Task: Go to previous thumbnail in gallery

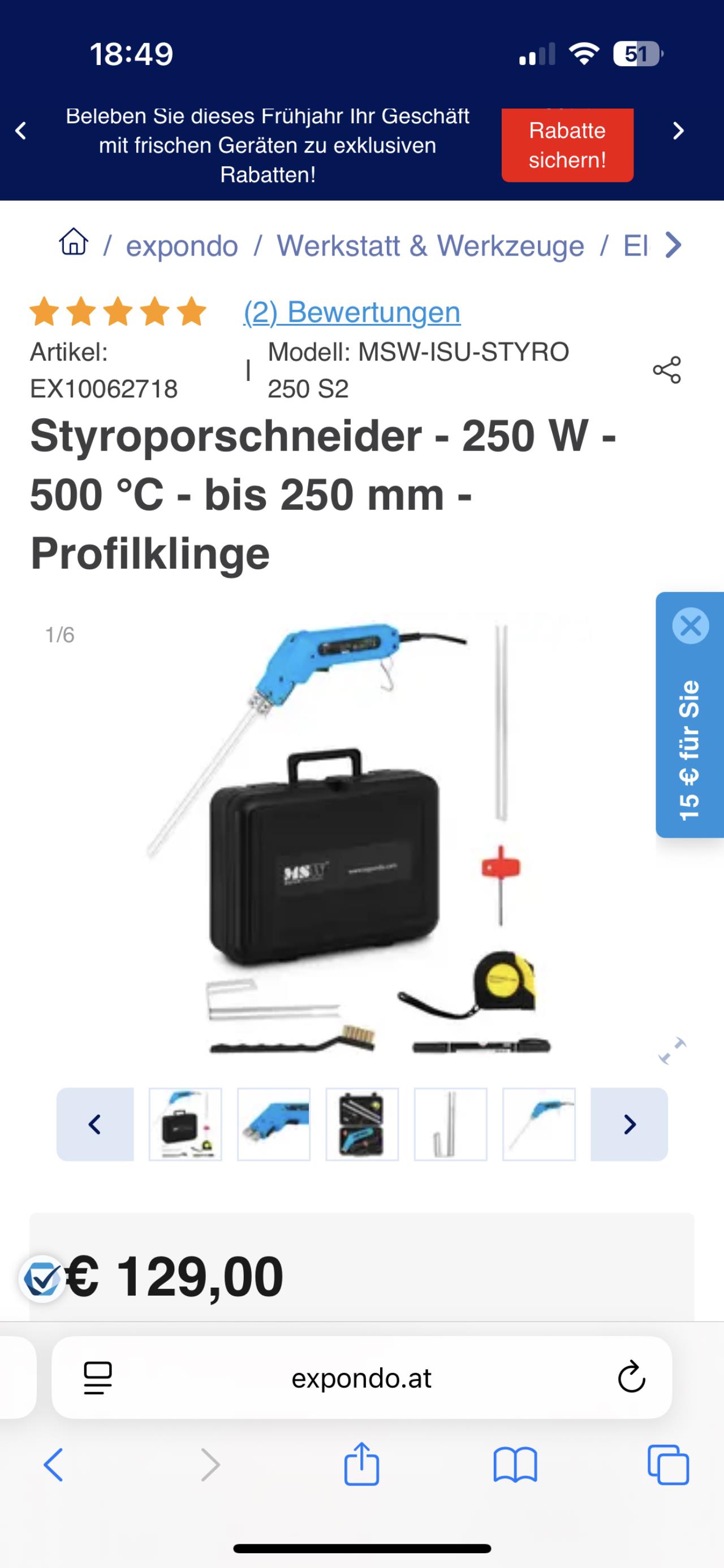Action: [x=95, y=1124]
